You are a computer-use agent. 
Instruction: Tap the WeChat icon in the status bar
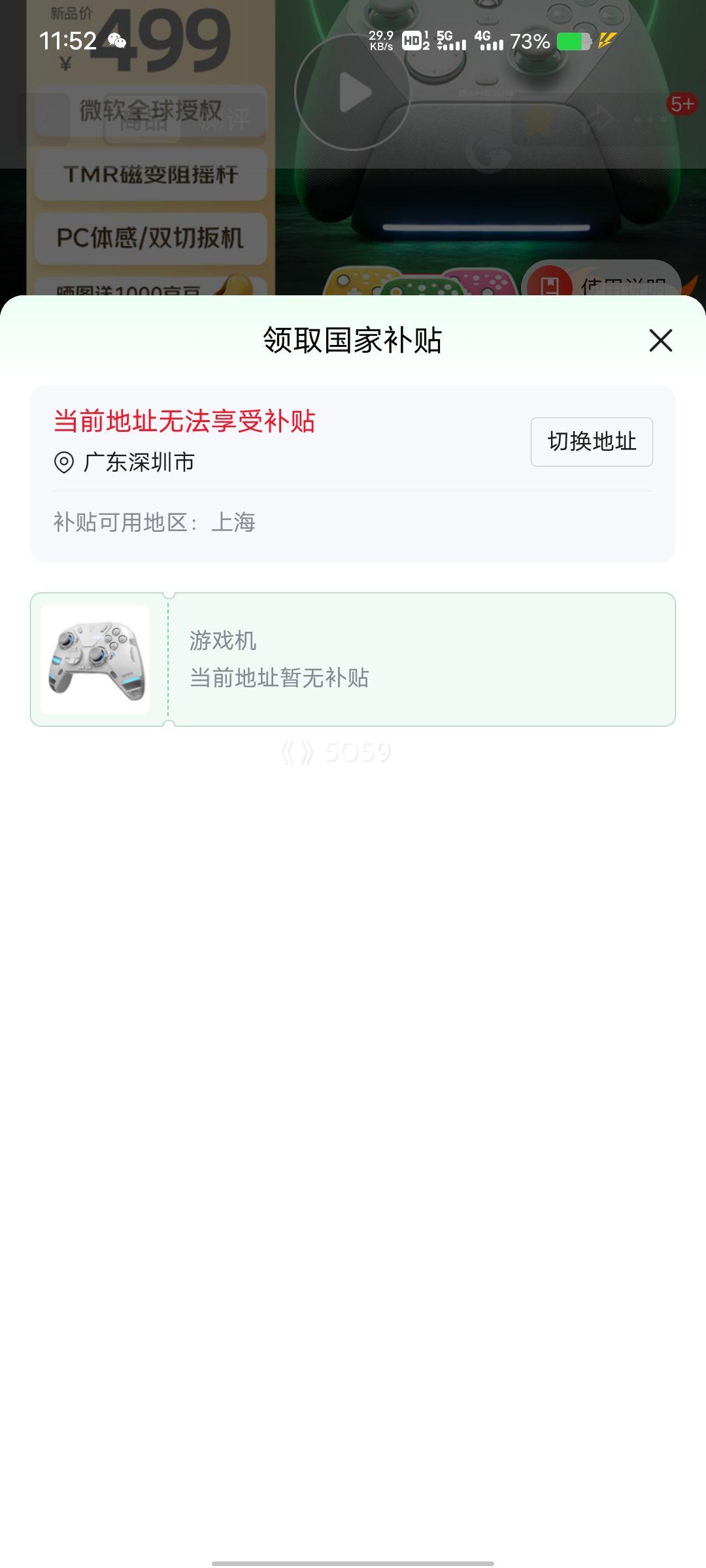pos(120,41)
